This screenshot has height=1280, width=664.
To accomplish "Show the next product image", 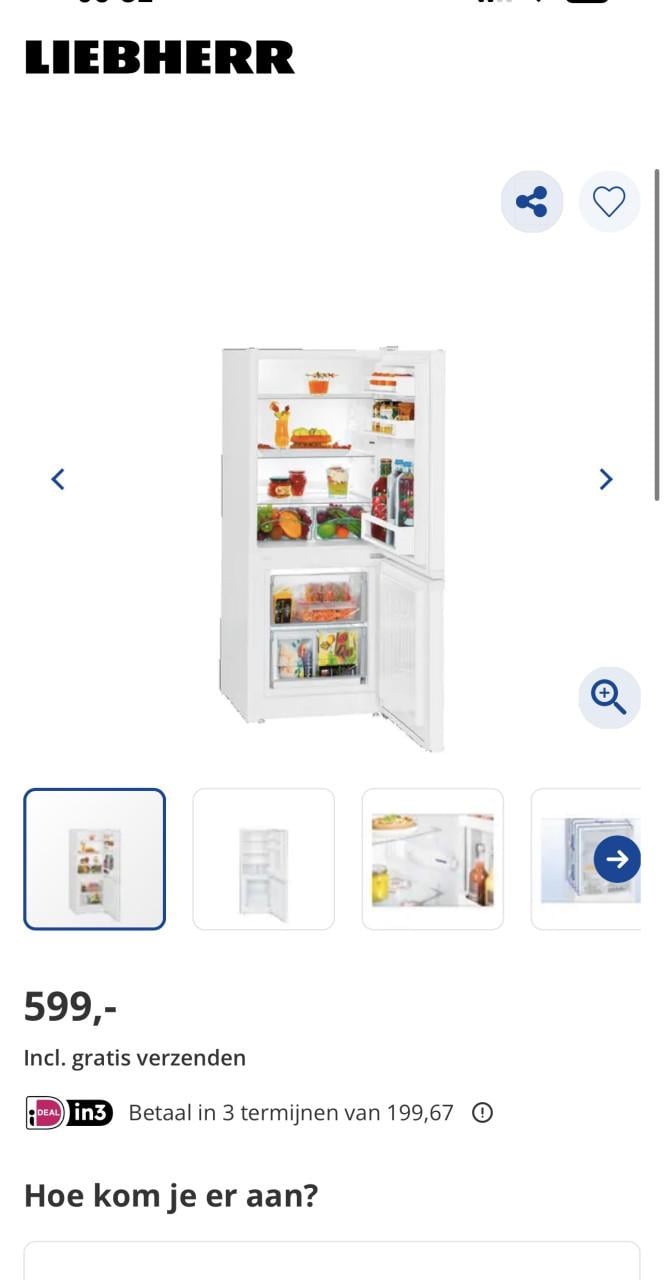I will [x=606, y=480].
